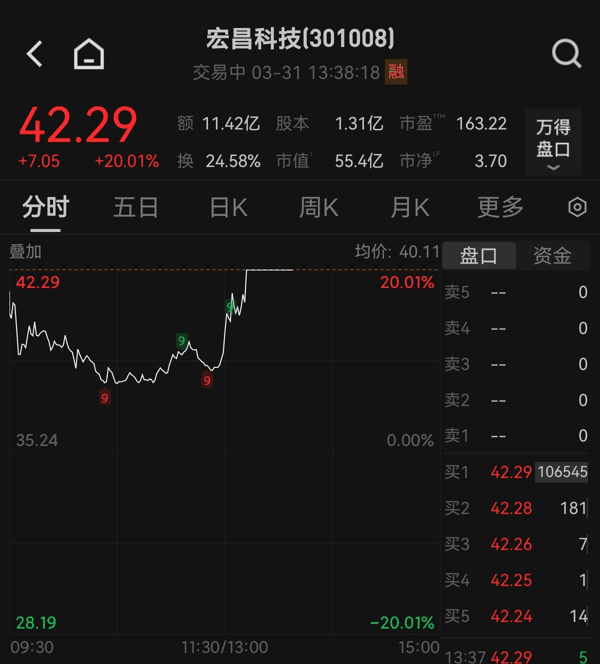The height and width of the screenshot is (664, 600).
Task: Tap 叠加 to overlay another index
Action: coord(26,252)
